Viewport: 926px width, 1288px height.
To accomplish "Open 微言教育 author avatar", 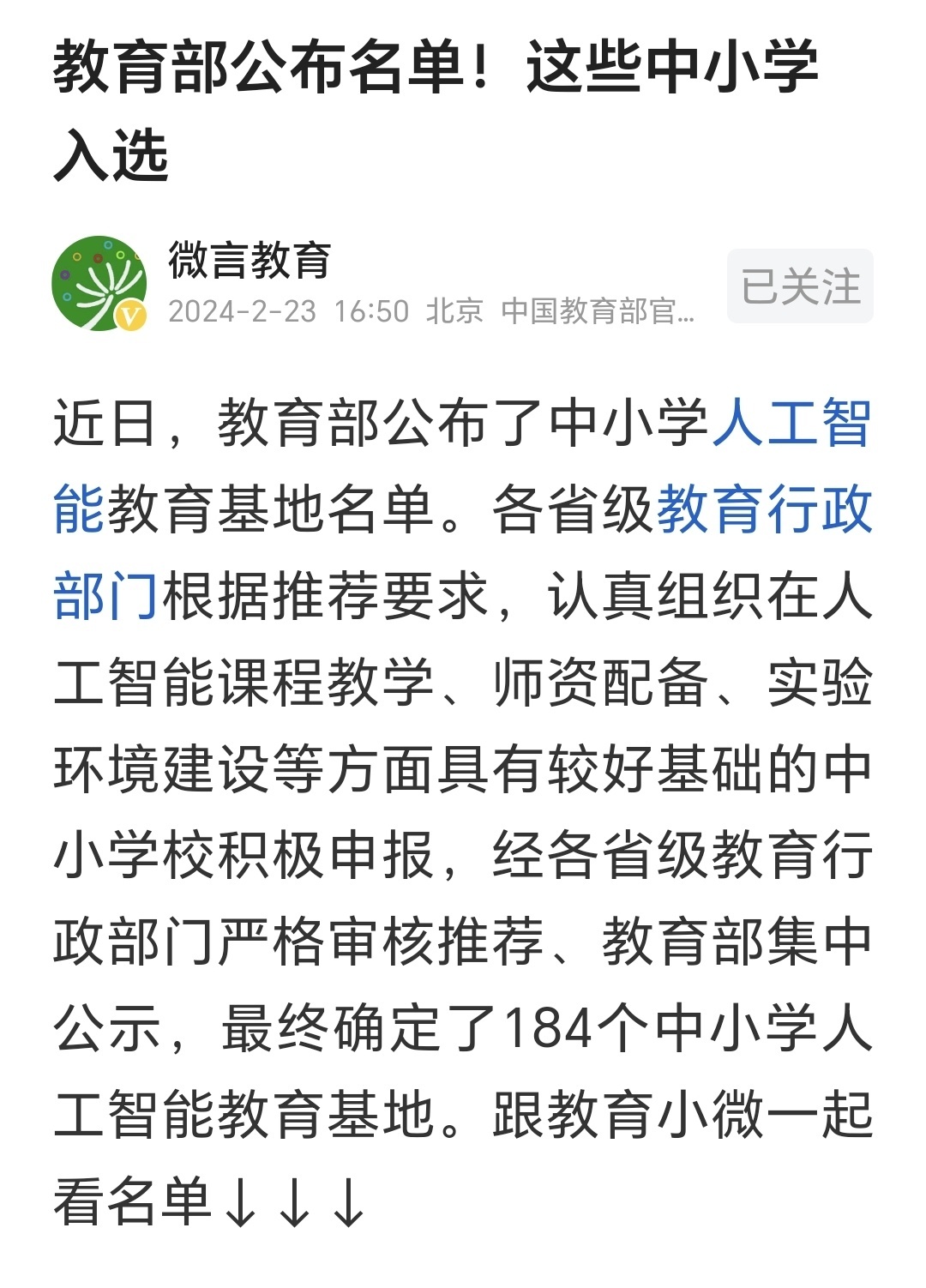I will [99, 284].
